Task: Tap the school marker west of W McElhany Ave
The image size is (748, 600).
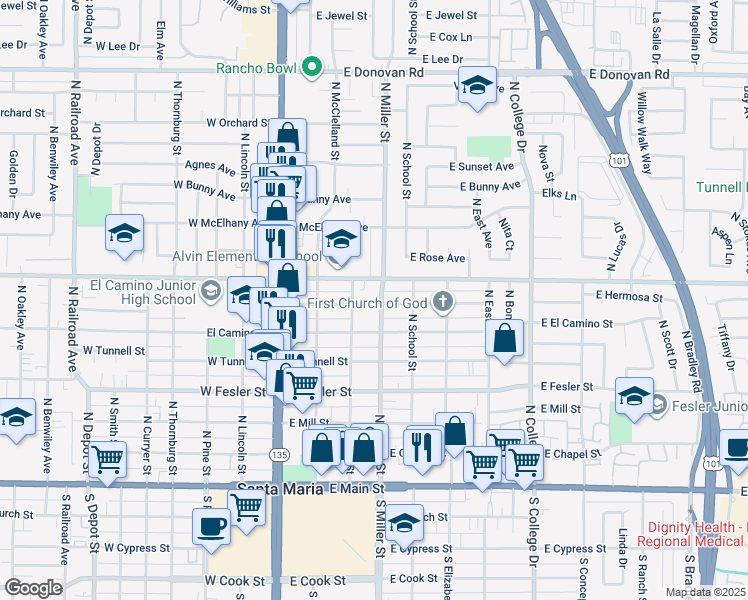Action: pyautogui.click(x=125, y=235)
